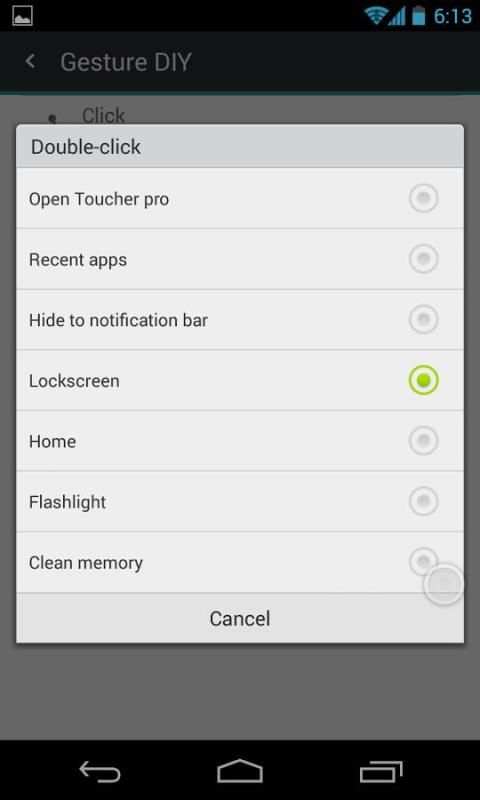Set double-click action to Home
This screenshot has width=480, height=800.
[x=240, y=441]
